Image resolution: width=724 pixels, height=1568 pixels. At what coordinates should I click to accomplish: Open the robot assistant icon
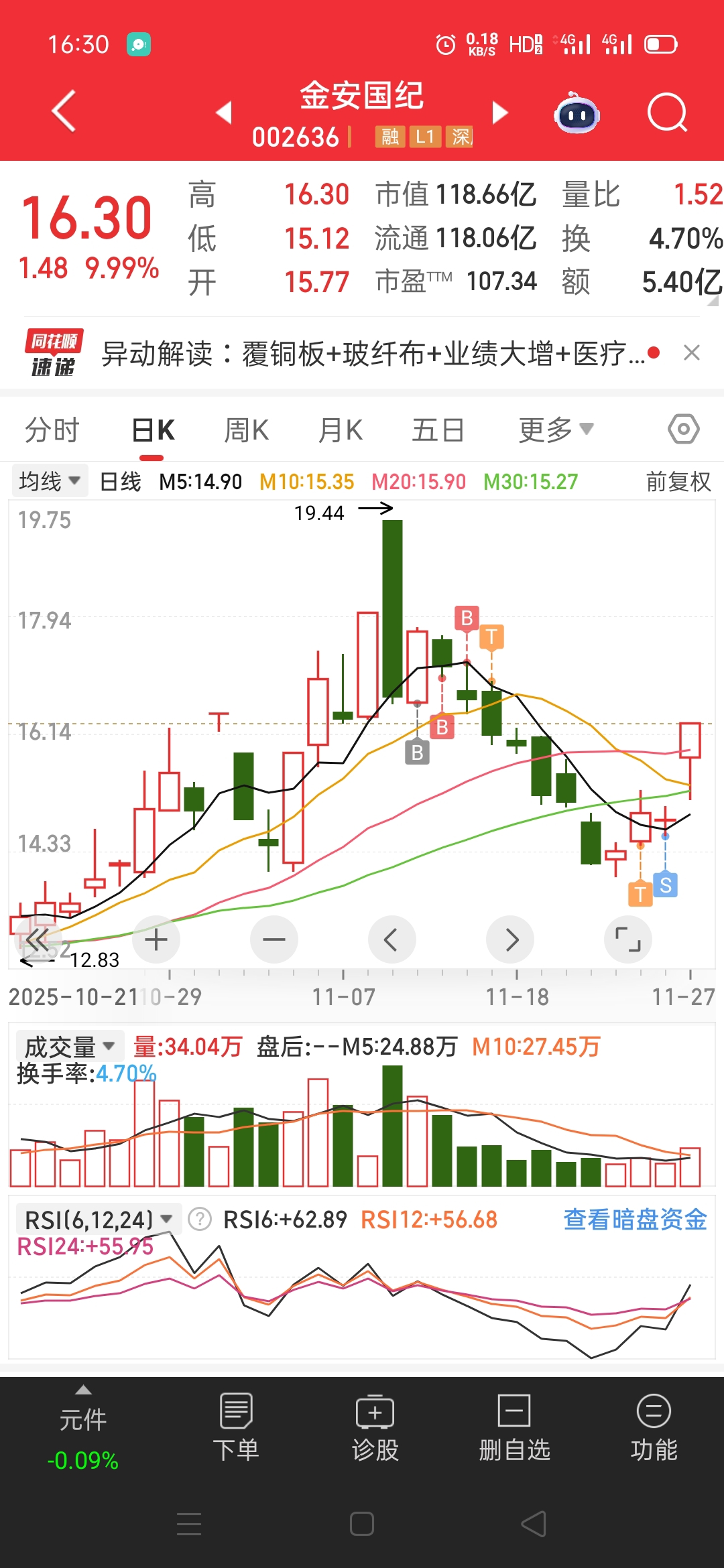pyautogui.click(x=577, y=113)
